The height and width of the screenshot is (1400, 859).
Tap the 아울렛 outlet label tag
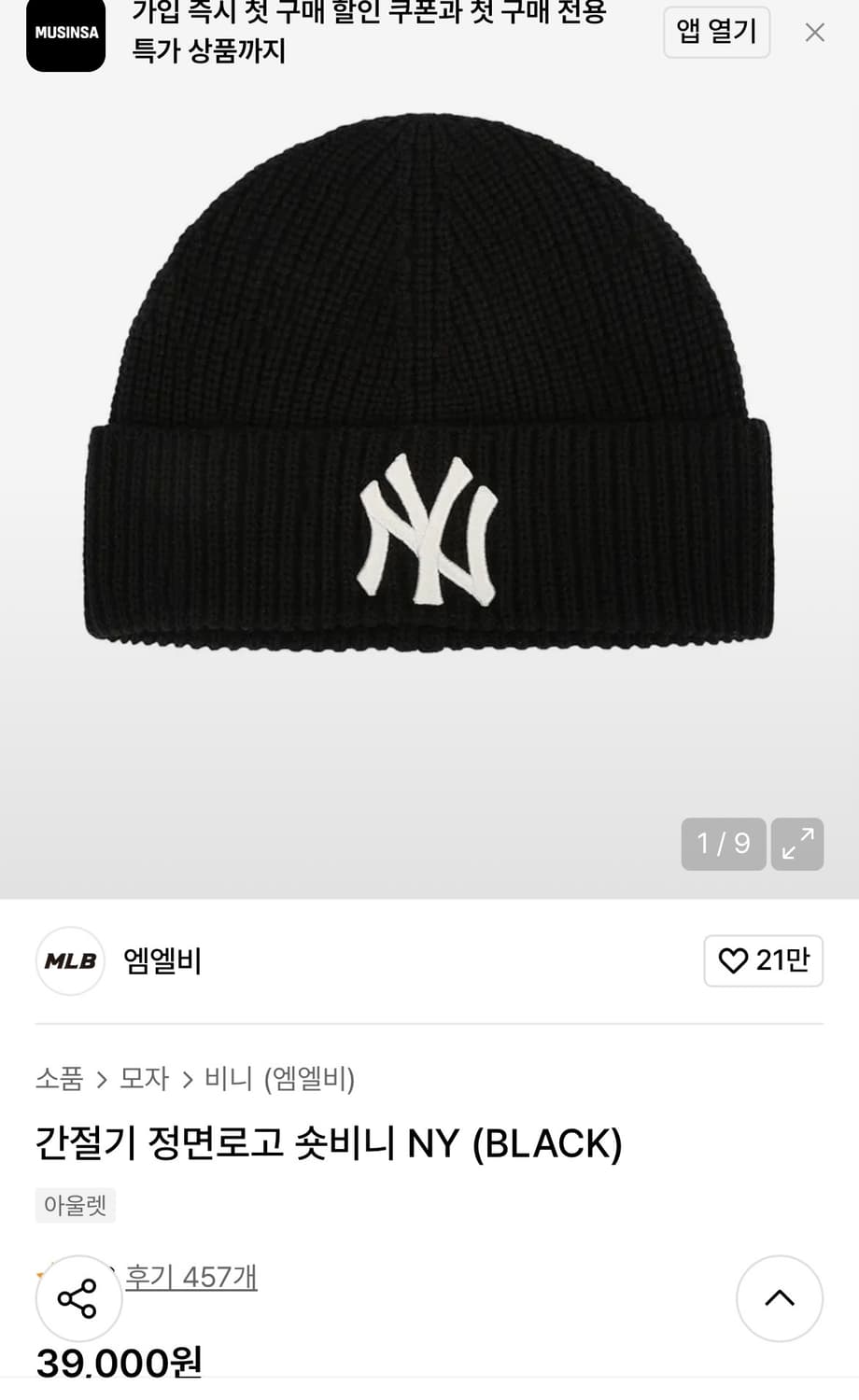coord(75,1205)
